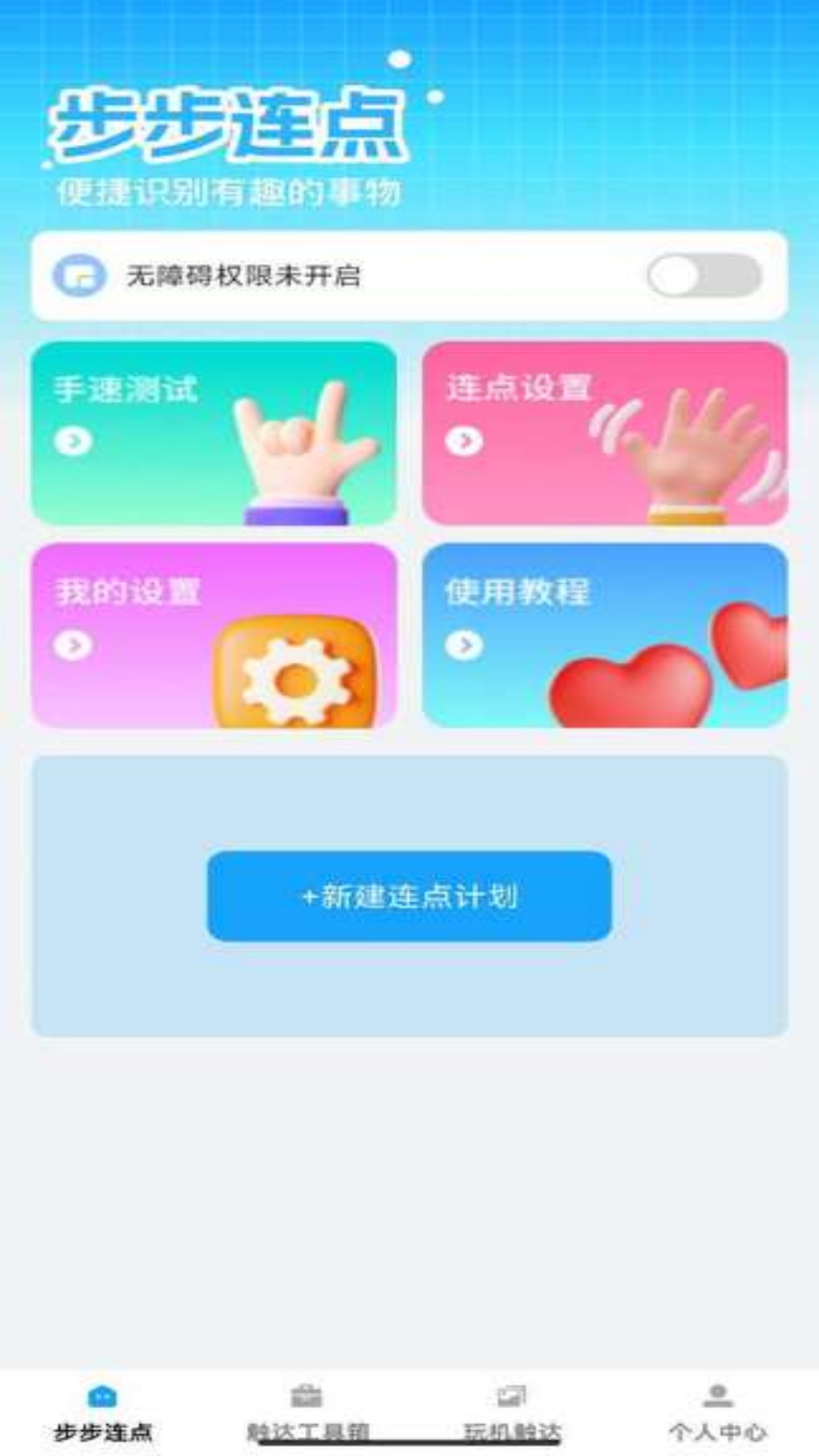Tap the +新建连点计划 button

coord(409,896)
